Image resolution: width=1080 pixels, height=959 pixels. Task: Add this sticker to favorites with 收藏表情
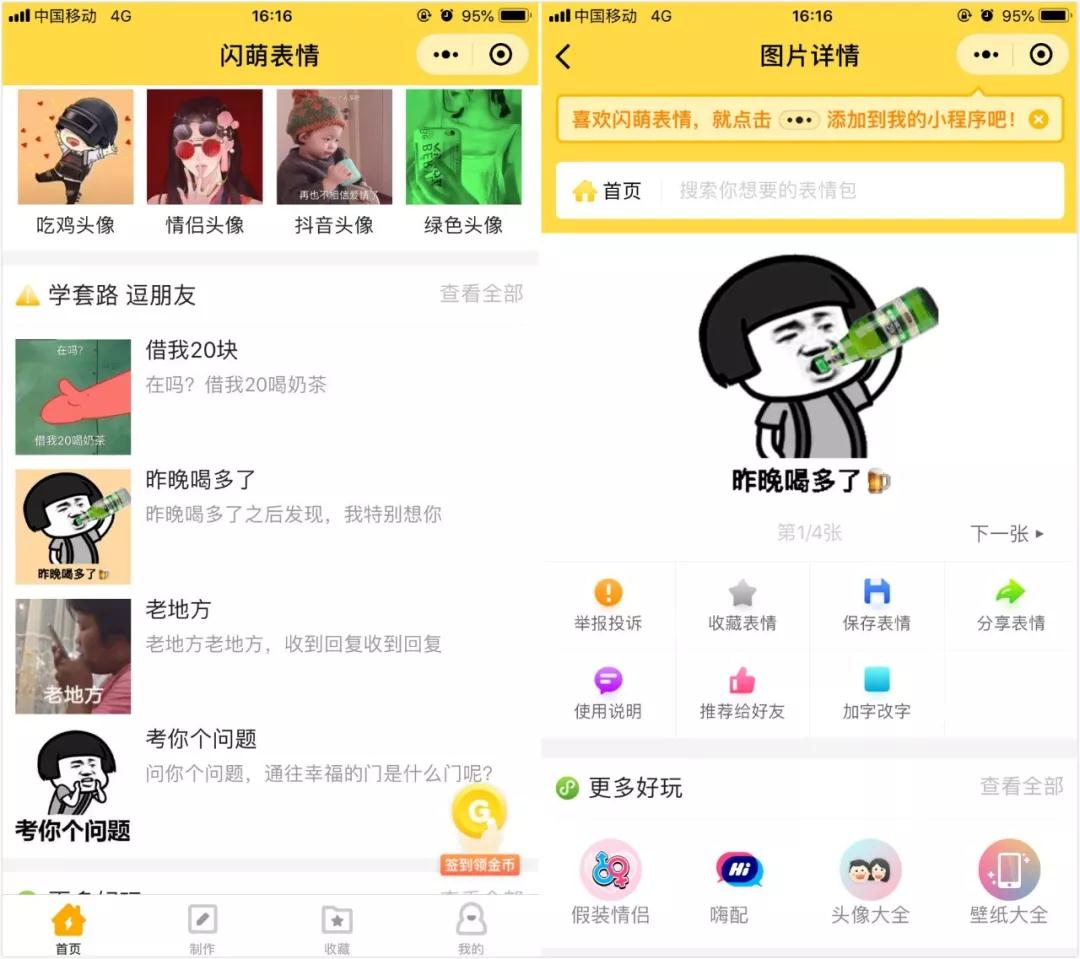coord(742,605)
